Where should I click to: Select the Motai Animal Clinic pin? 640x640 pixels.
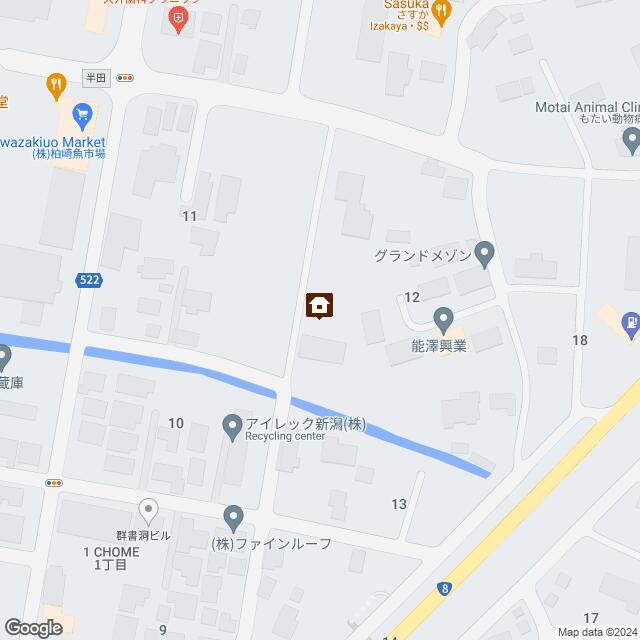pyautogui.click(x=630, y=144)
